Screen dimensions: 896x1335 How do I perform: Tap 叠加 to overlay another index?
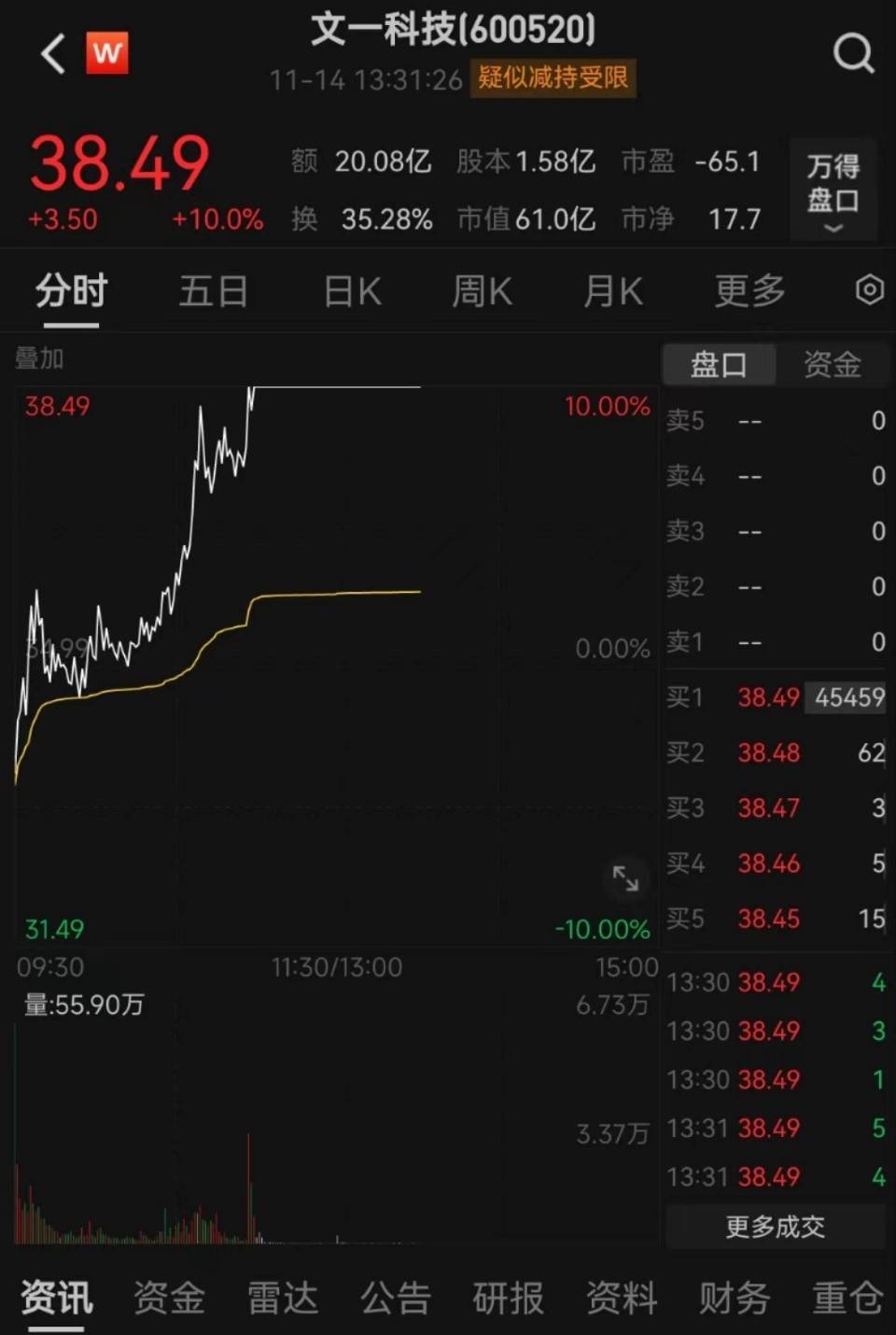pyautogui.click(x=39, y=358)
